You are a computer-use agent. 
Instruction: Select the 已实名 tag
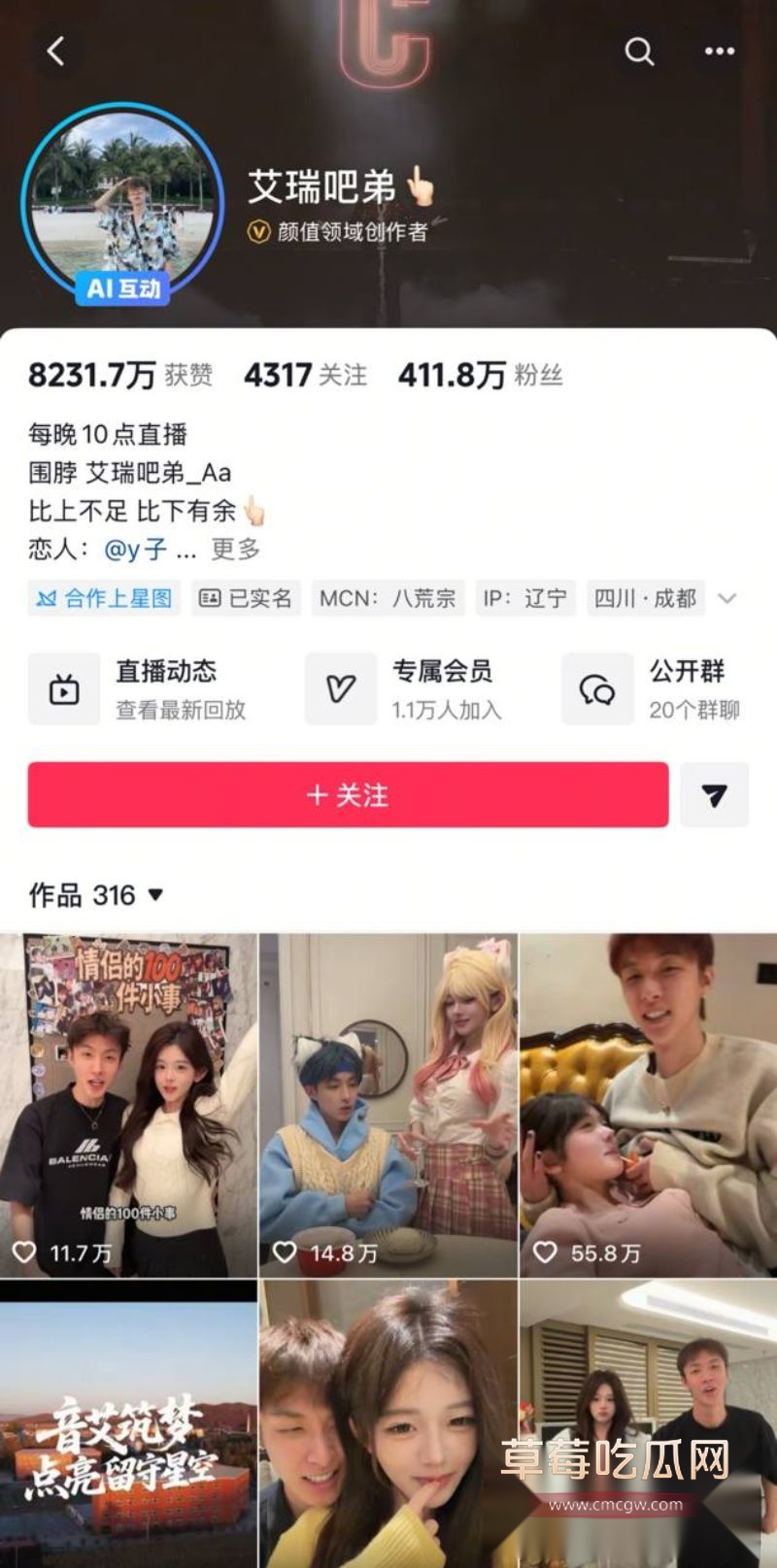coord(246,599)
